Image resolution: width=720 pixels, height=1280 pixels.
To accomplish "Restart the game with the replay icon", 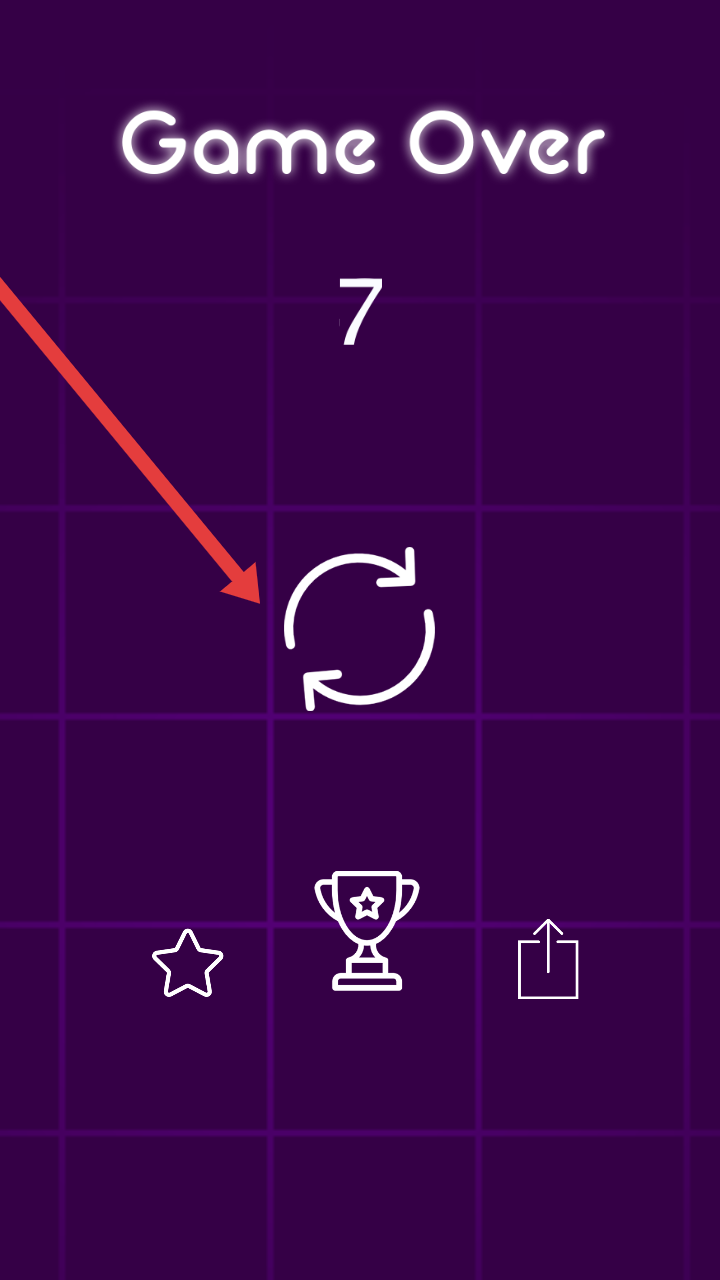I will 359,629.
